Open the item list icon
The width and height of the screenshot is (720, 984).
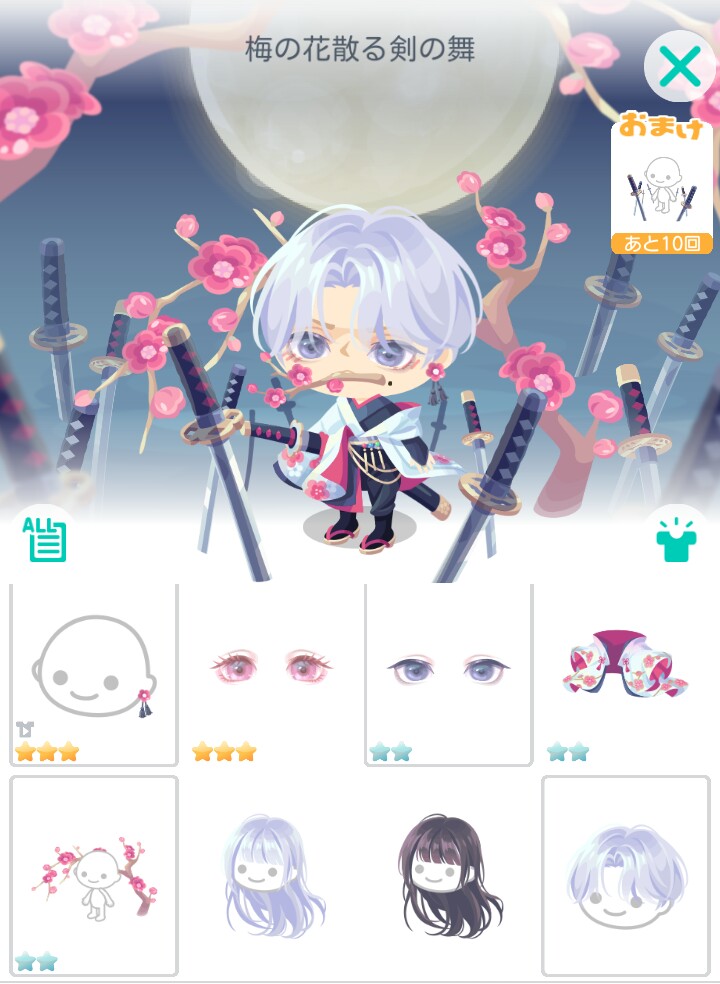(x=45, y=539)
